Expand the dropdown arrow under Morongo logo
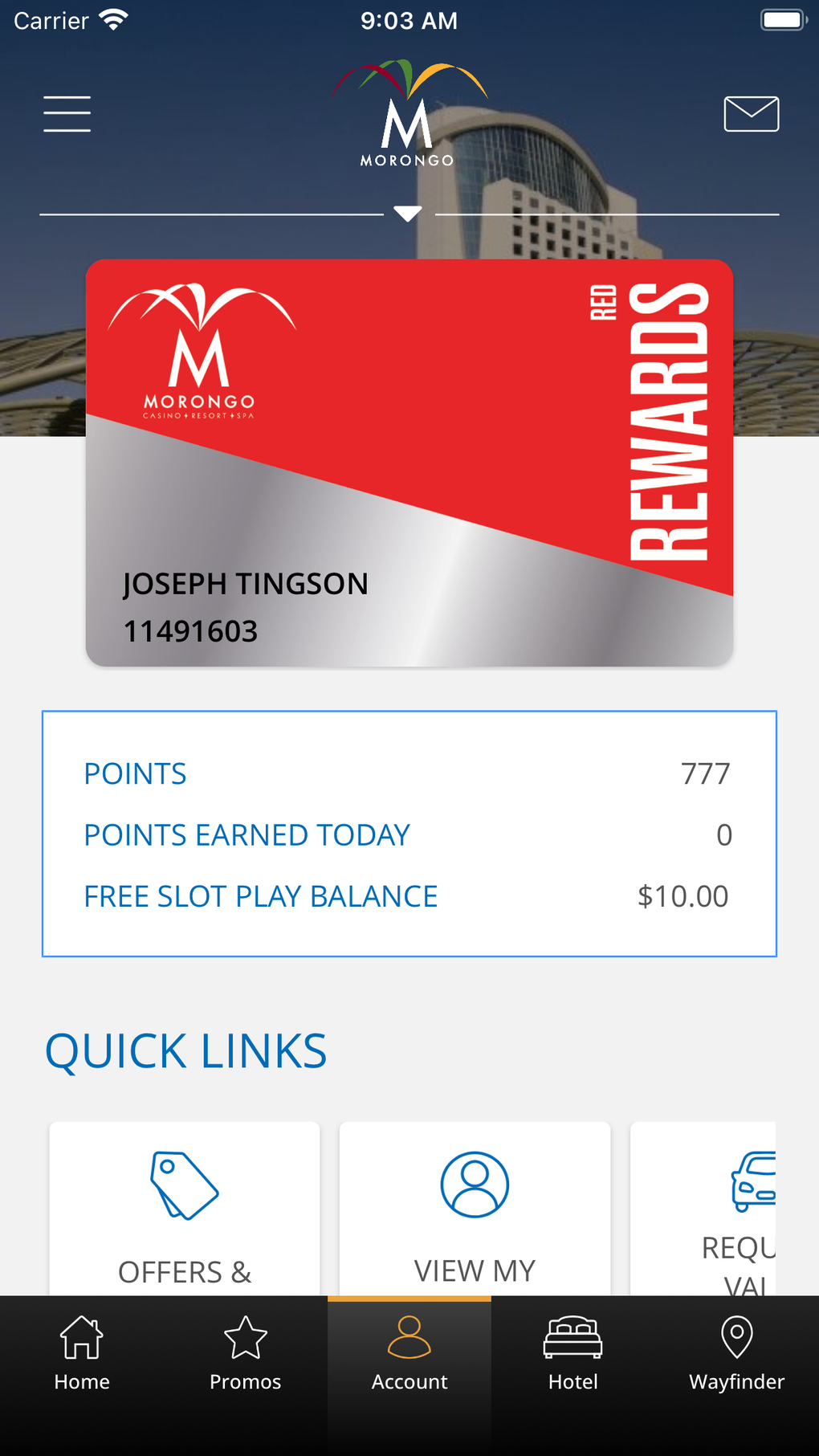Viewport: 819px width, 1456px height. coord(408,214)
